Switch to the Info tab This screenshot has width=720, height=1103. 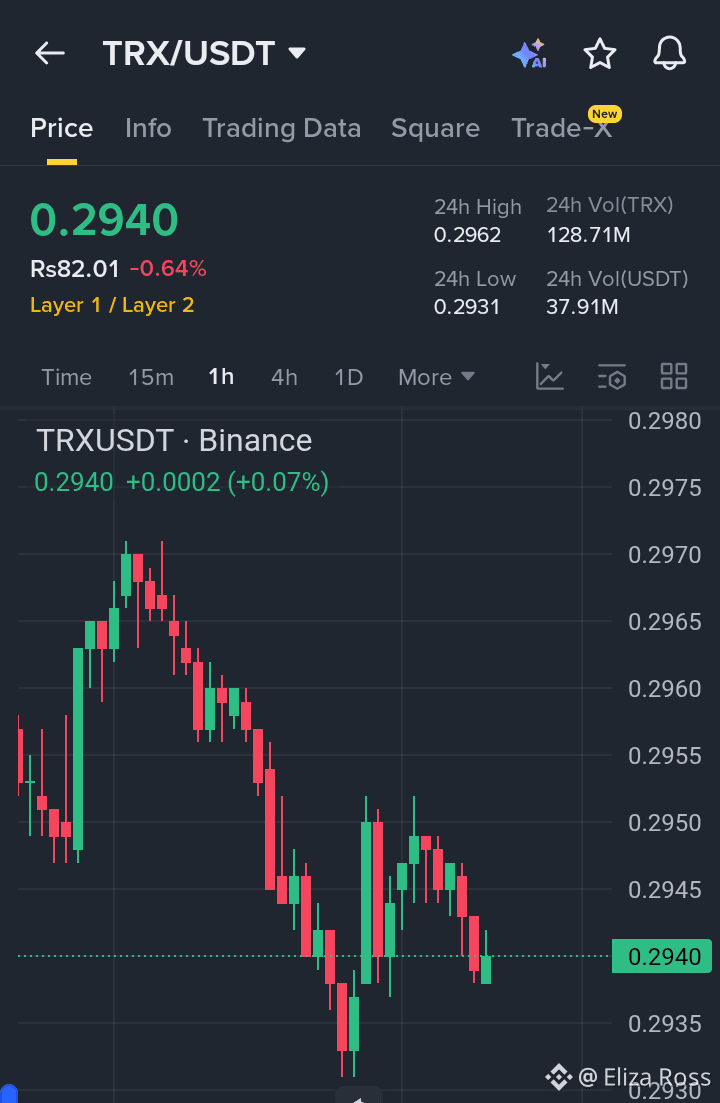[x=148, y=128]
